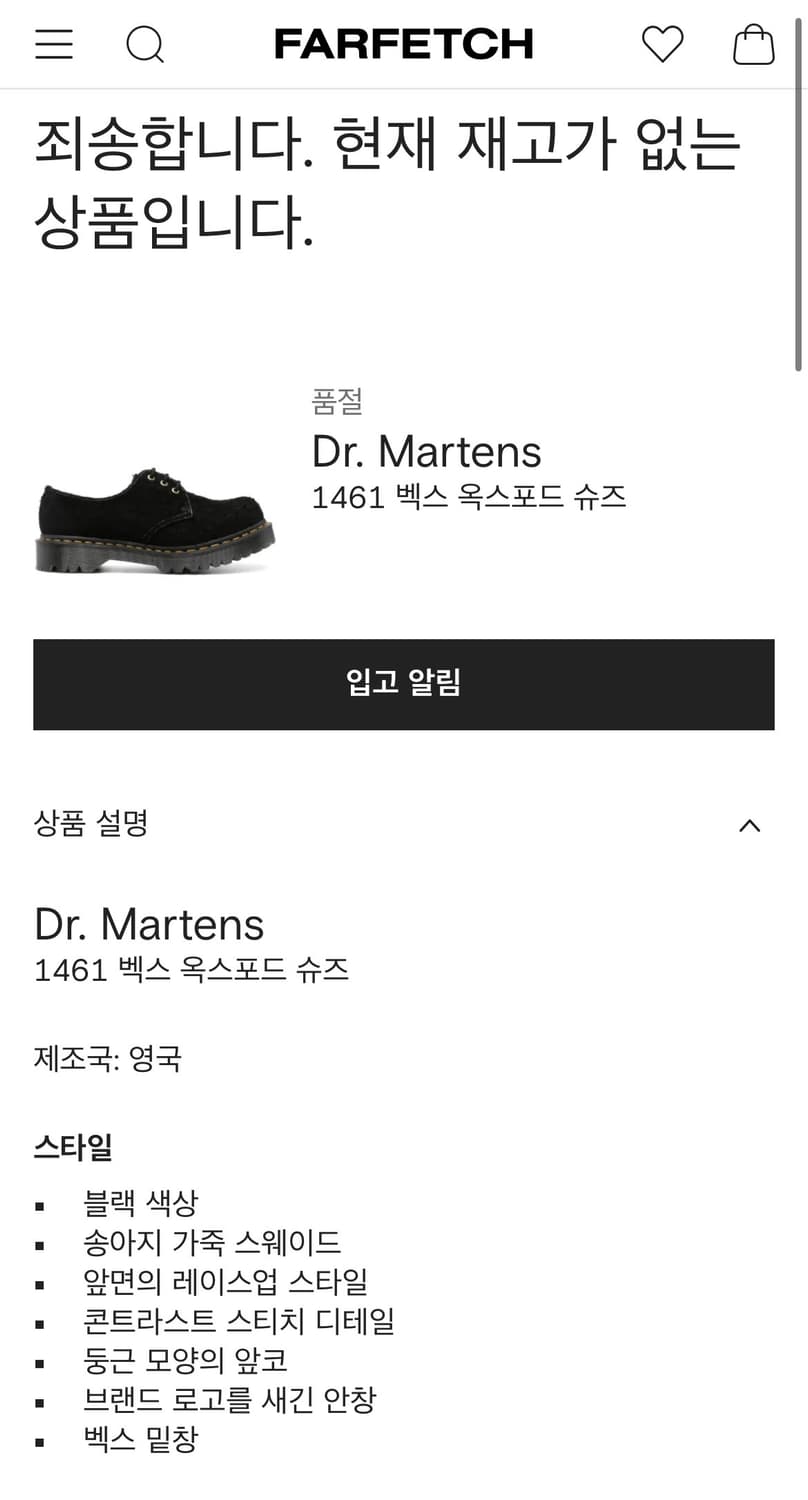Click the 블랙 색상 style entry
This screenshot has width=808, height=1500.
click(142, 1202)
